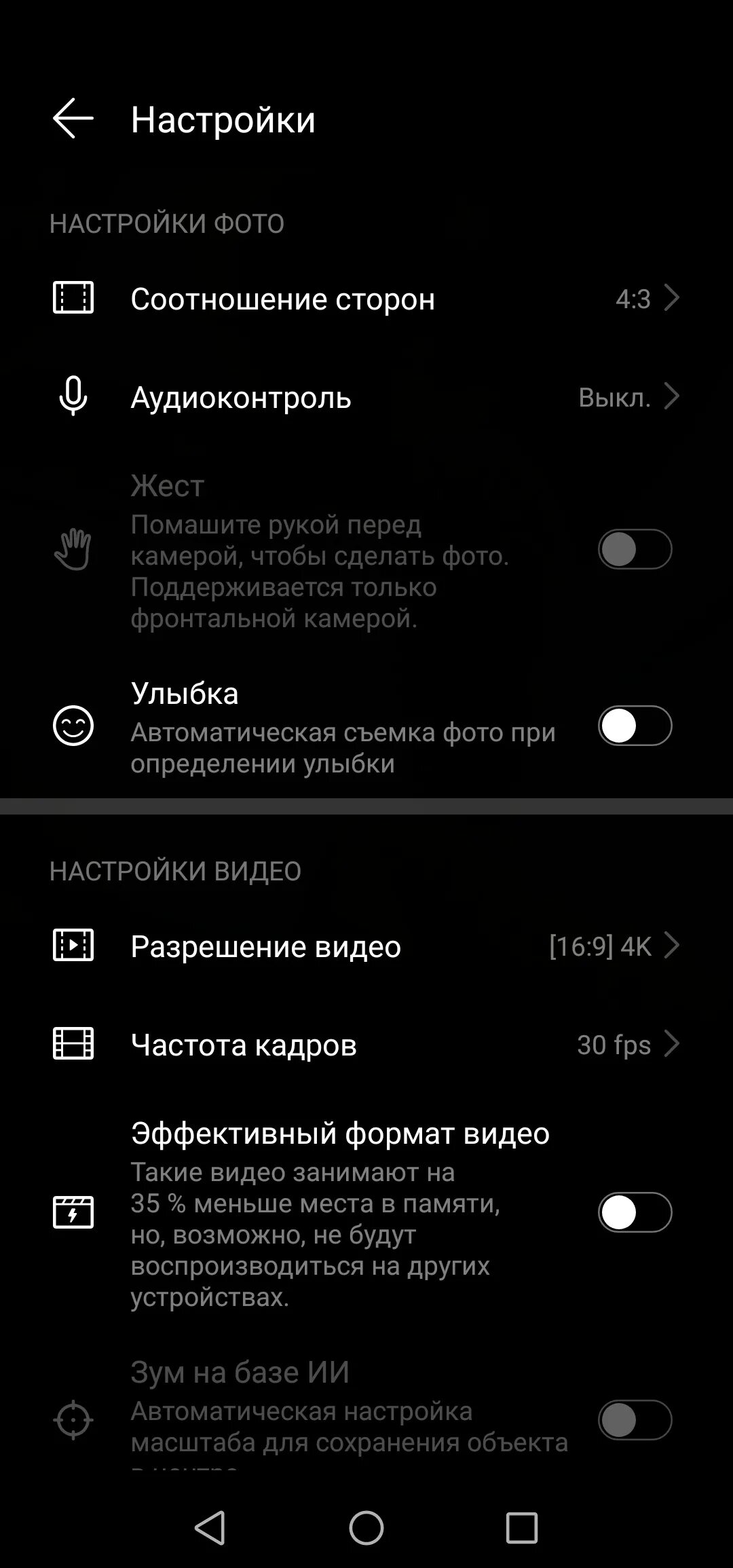Open Аудиоконтроль setting
Viewport: 733px width, 1568px height.
tap(366, 397)
